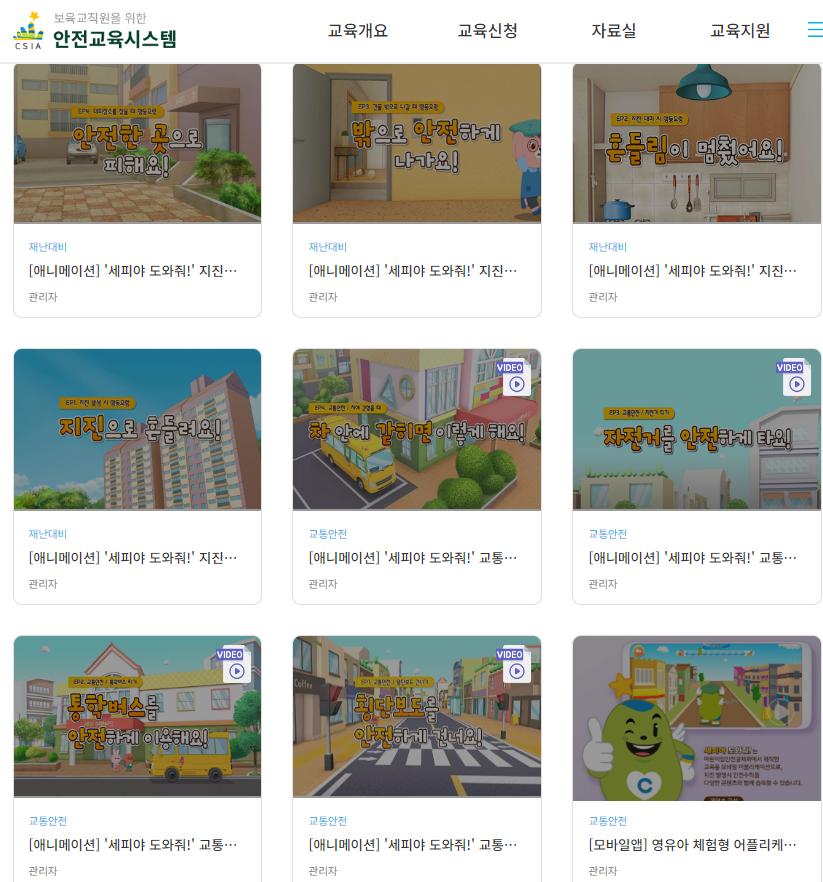Open the hamburger menu icon
The height and width of the screenshot is (882, 823).
(x=814, y=30)
